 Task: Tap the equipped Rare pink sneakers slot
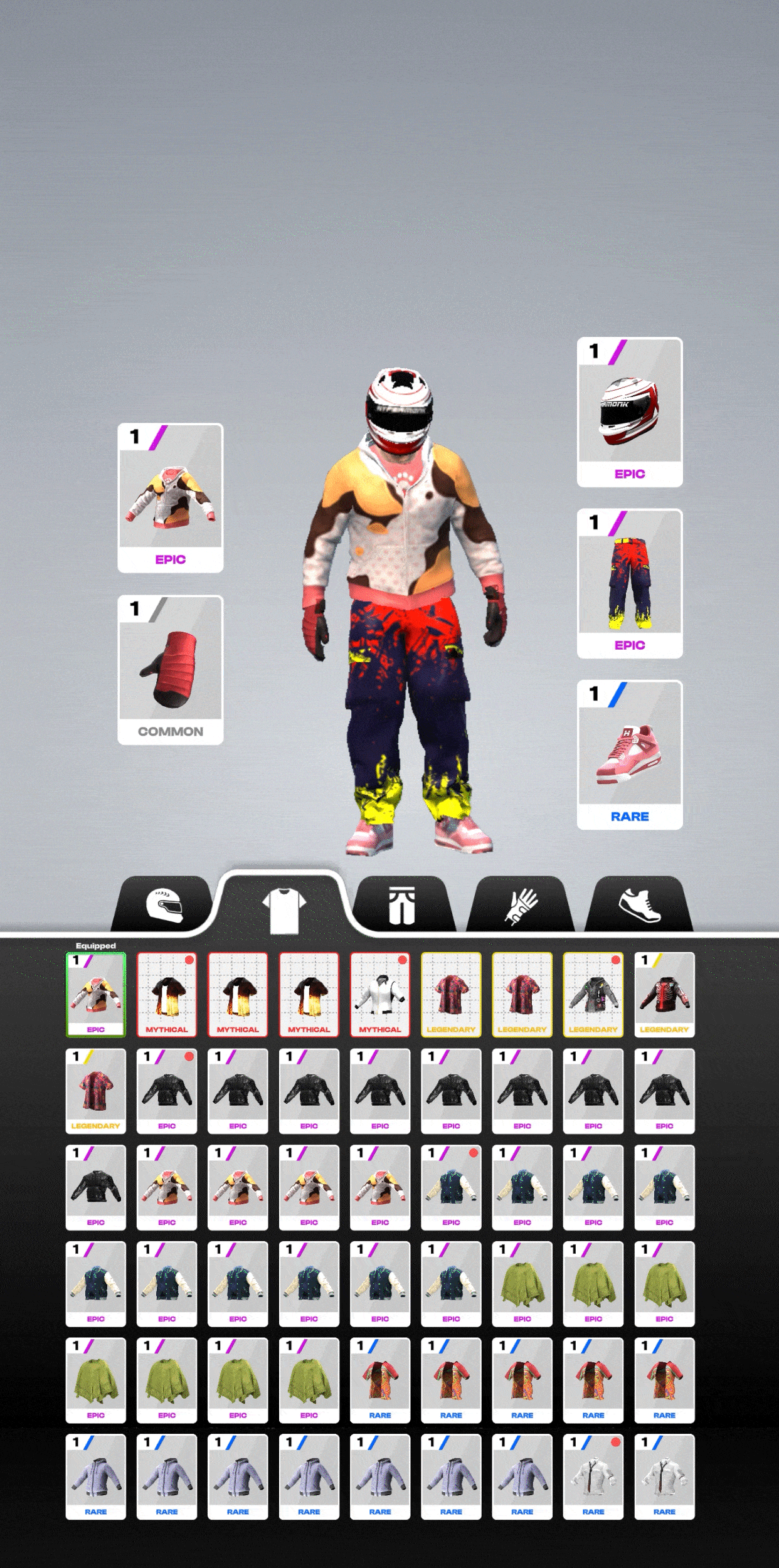pyautogui.click(x=630, y=755)
